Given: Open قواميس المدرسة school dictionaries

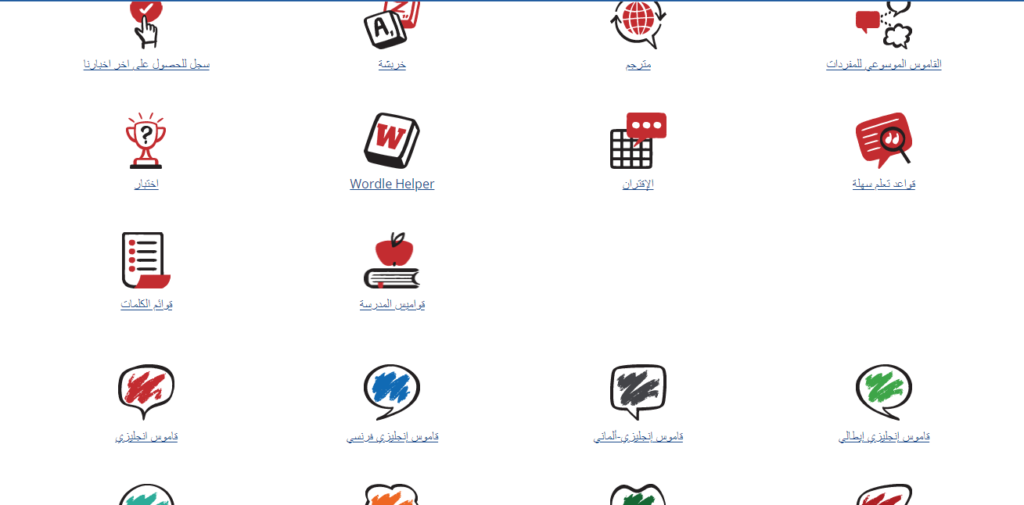Looking at the screenshot, I should (x=392, y=304).
